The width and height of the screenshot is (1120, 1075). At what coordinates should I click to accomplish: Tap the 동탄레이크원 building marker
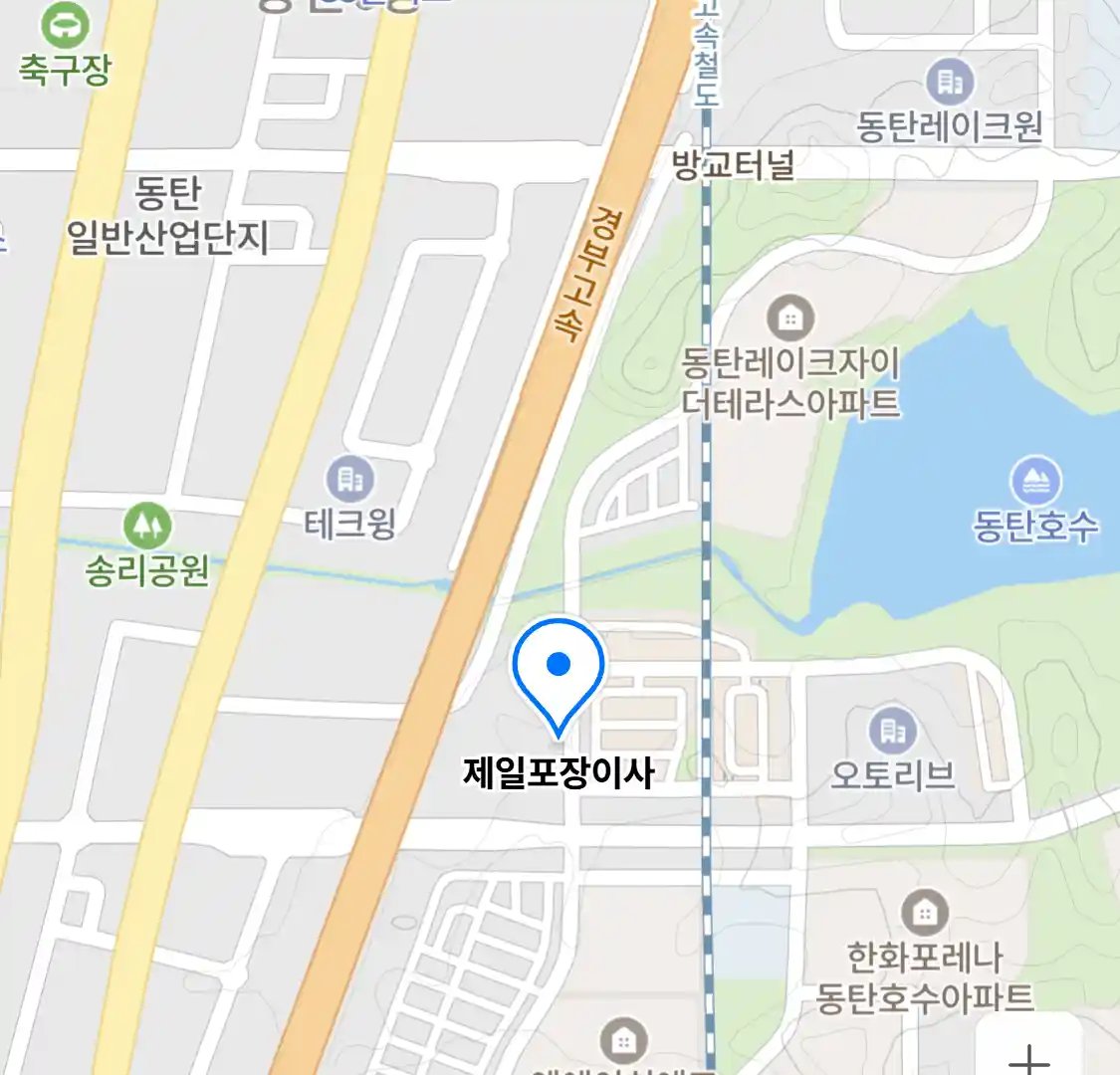click(x=950, y=83)
